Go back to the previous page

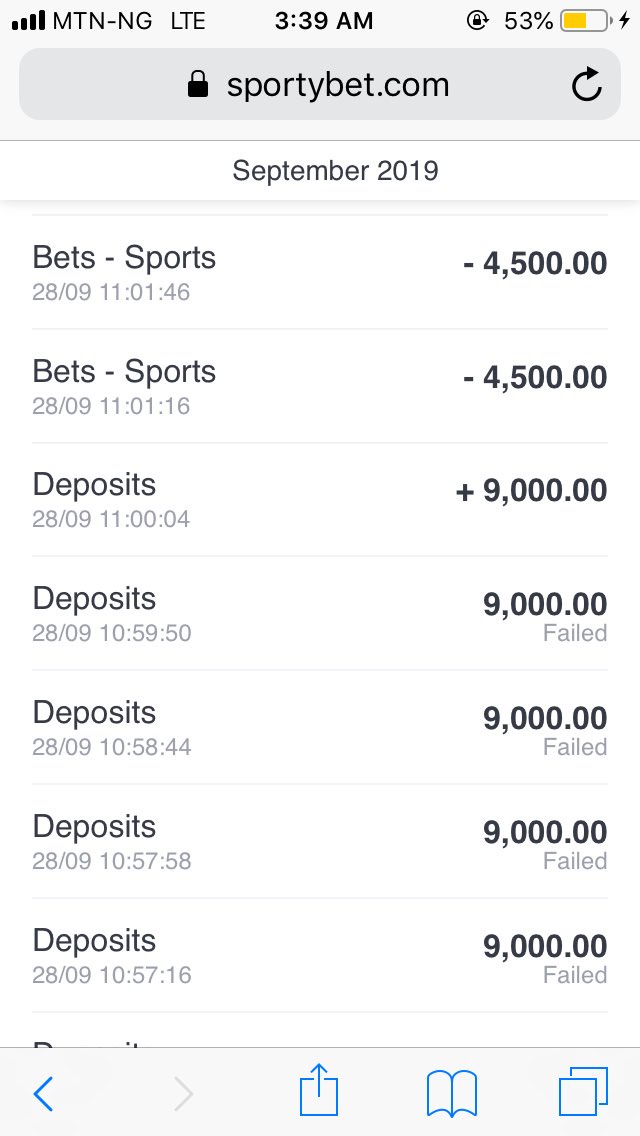(x=43, y=1093)
